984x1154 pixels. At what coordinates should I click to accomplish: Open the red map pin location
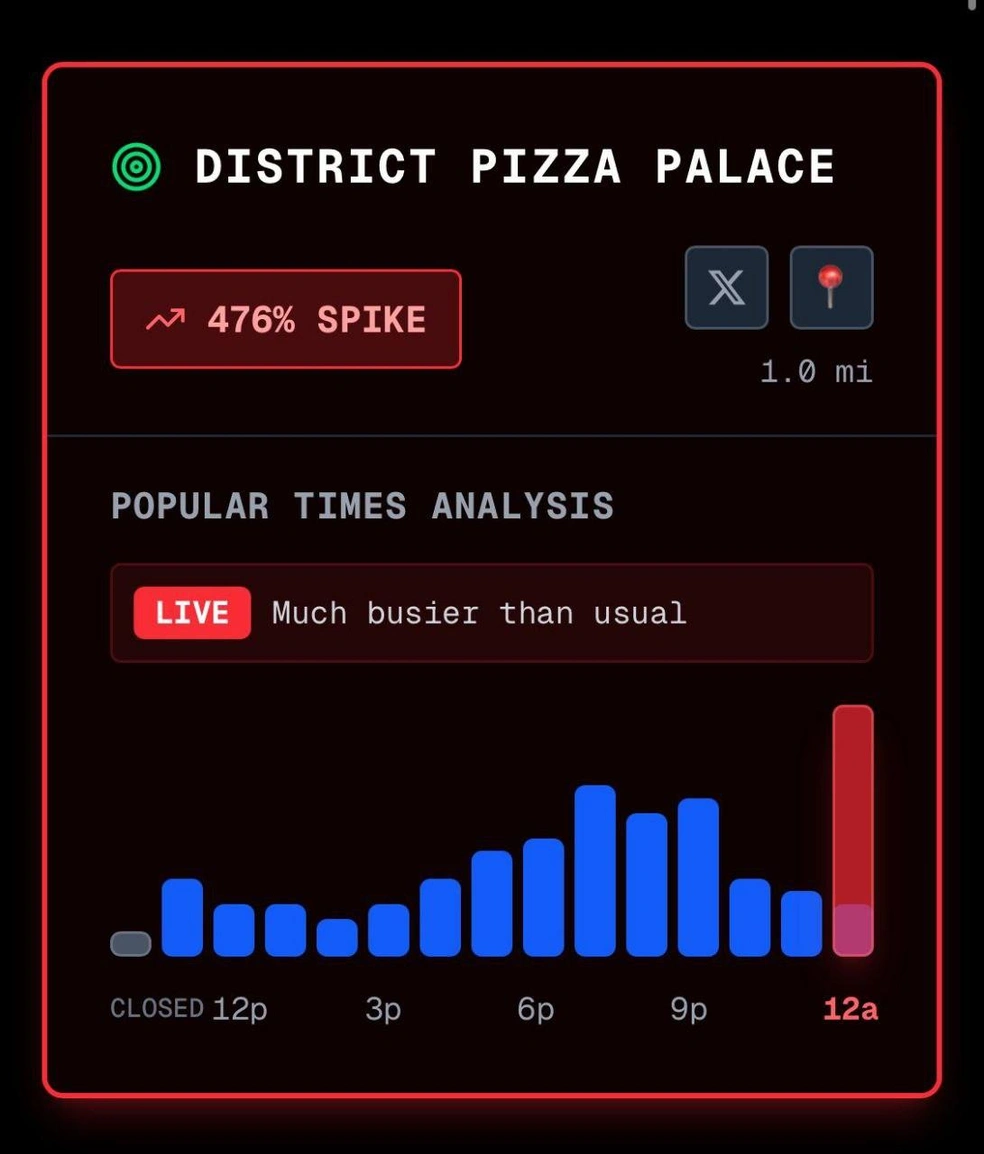click(831, 288)
